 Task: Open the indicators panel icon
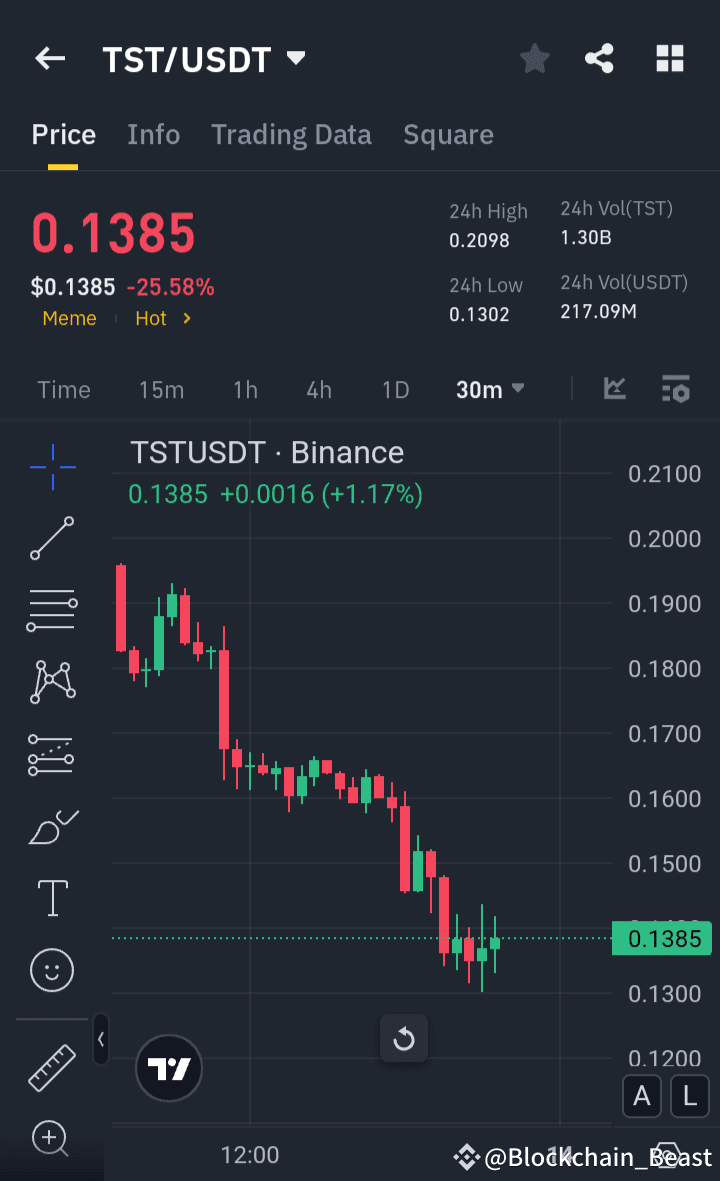click(x=676, y=390)
